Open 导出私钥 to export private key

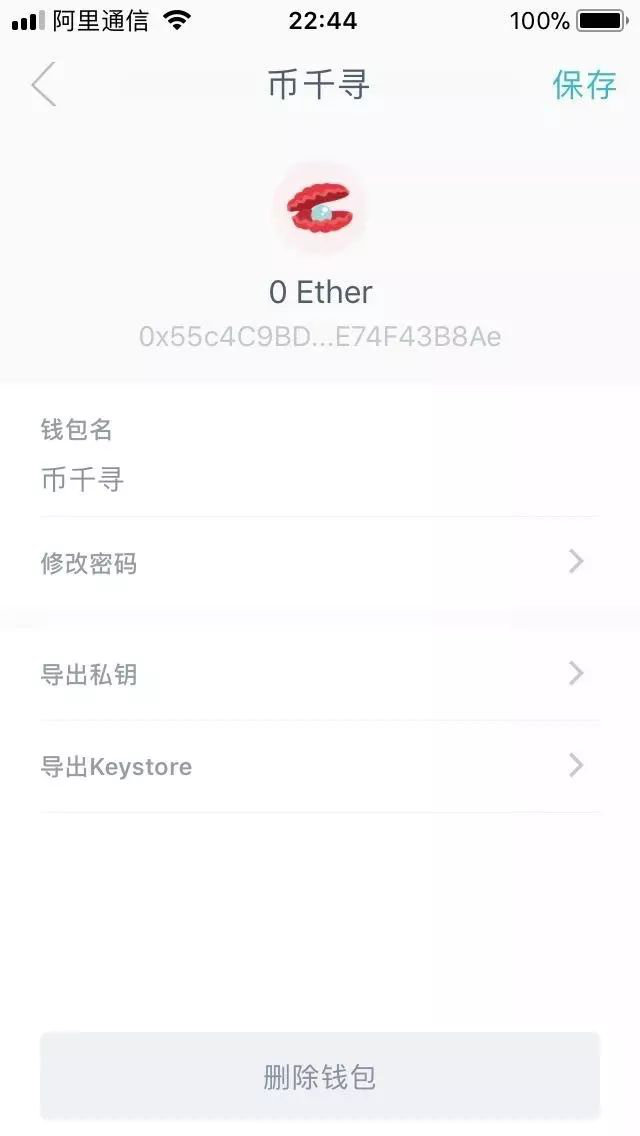click(318, 674)
